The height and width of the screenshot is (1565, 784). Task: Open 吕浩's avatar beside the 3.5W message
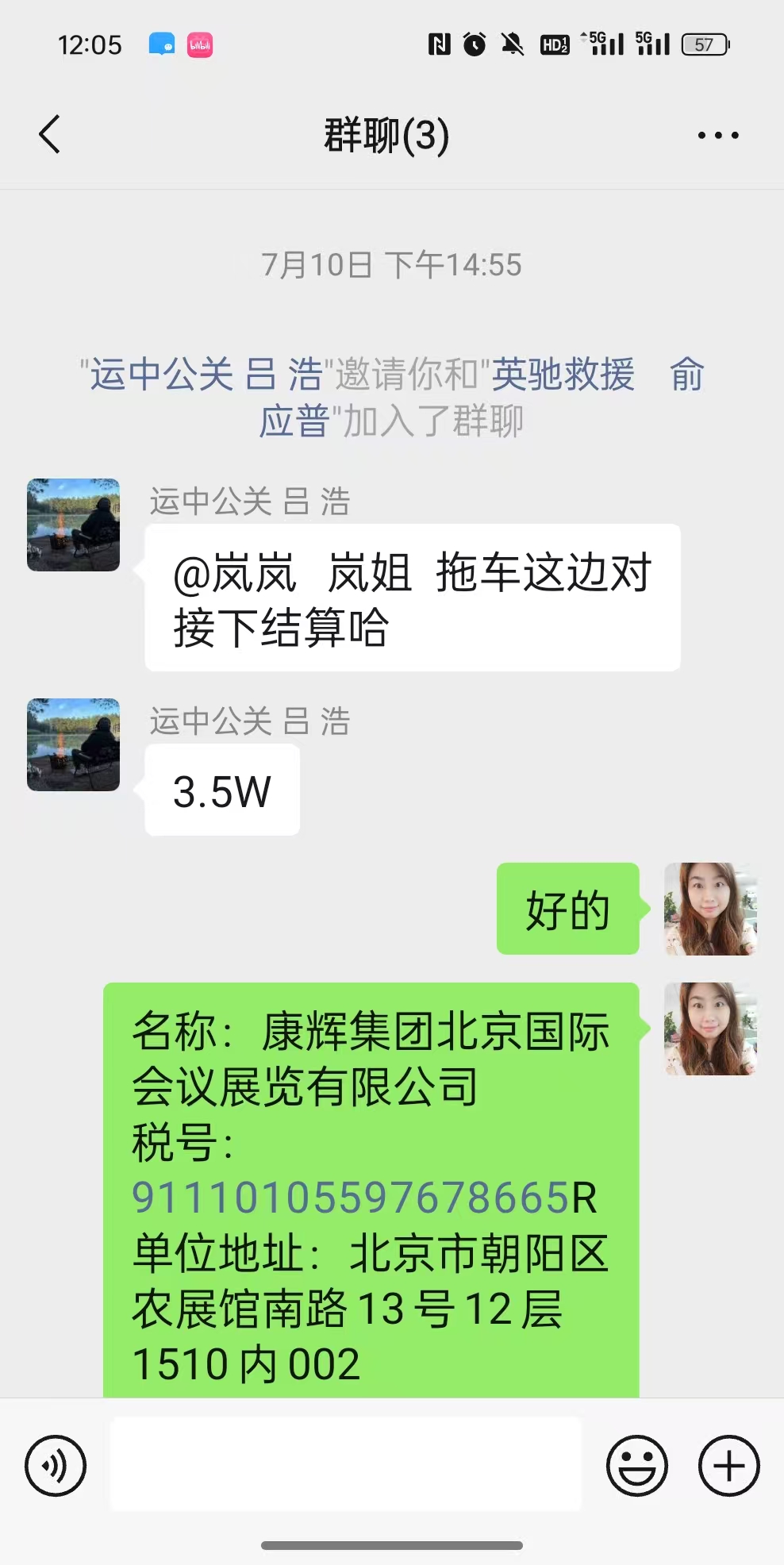pyautogui.click(x=73, y=744)
